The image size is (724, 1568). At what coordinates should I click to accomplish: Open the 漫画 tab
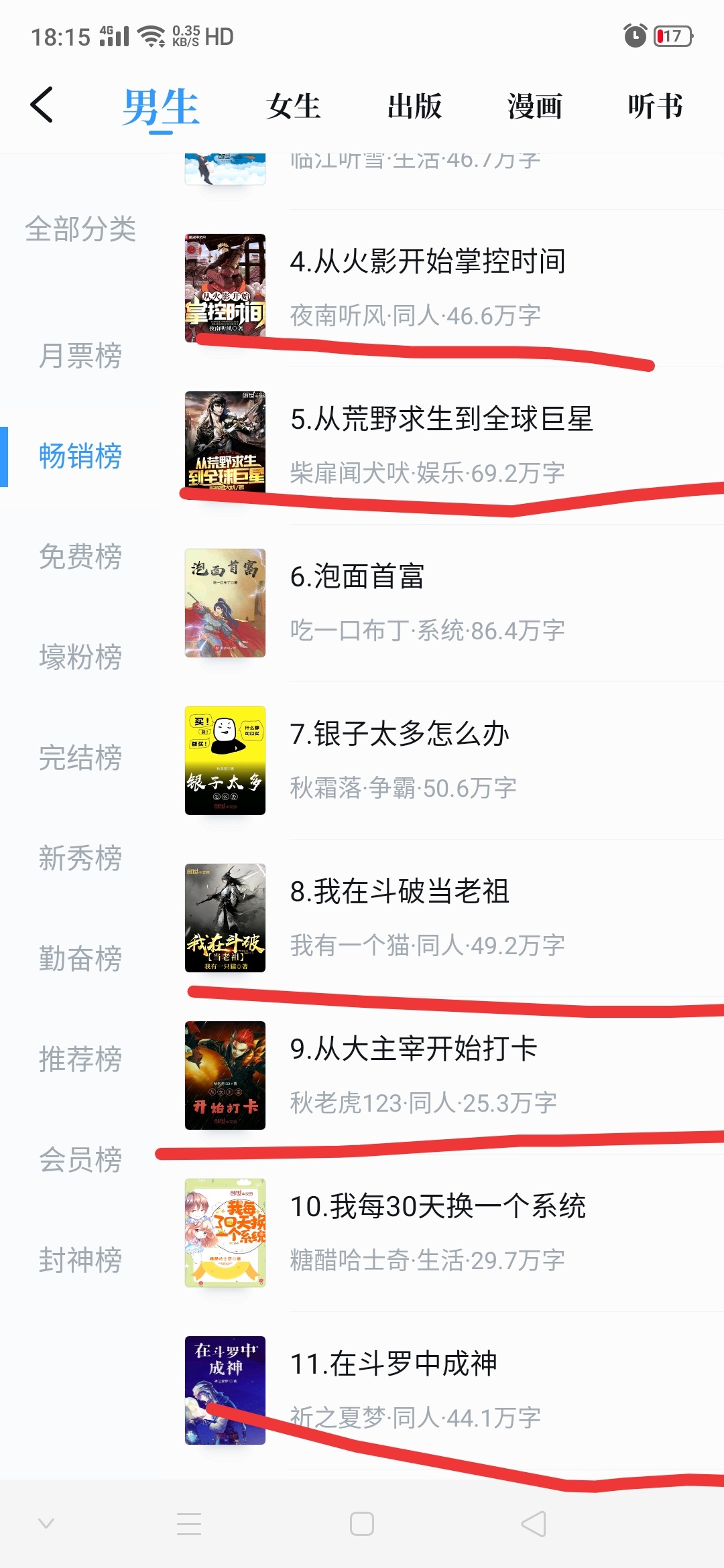click(x=534, y=107)
